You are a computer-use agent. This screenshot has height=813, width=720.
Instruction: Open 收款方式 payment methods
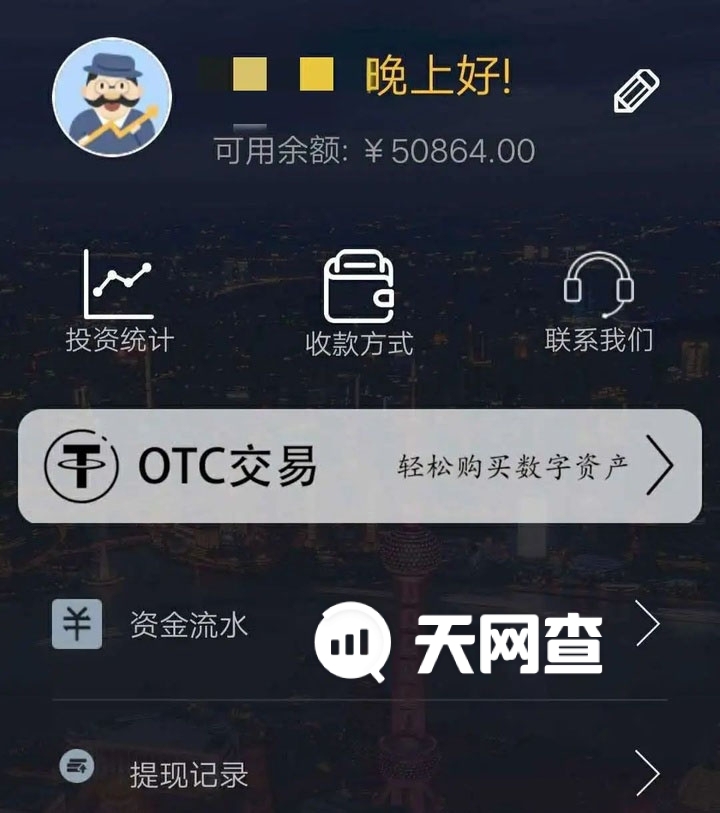pyautogui.click(x=359, y=302)
